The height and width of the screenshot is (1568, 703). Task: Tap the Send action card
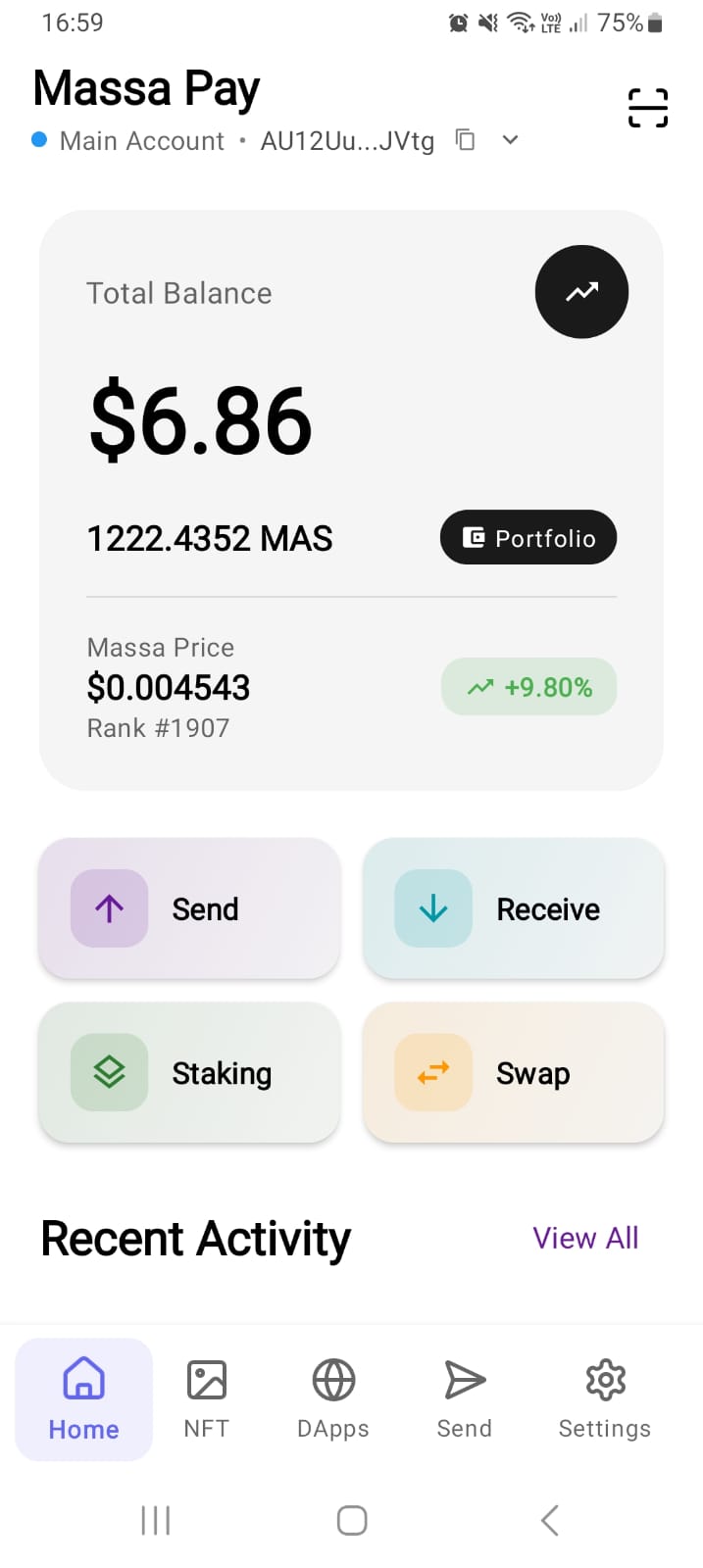click(189, 908)
